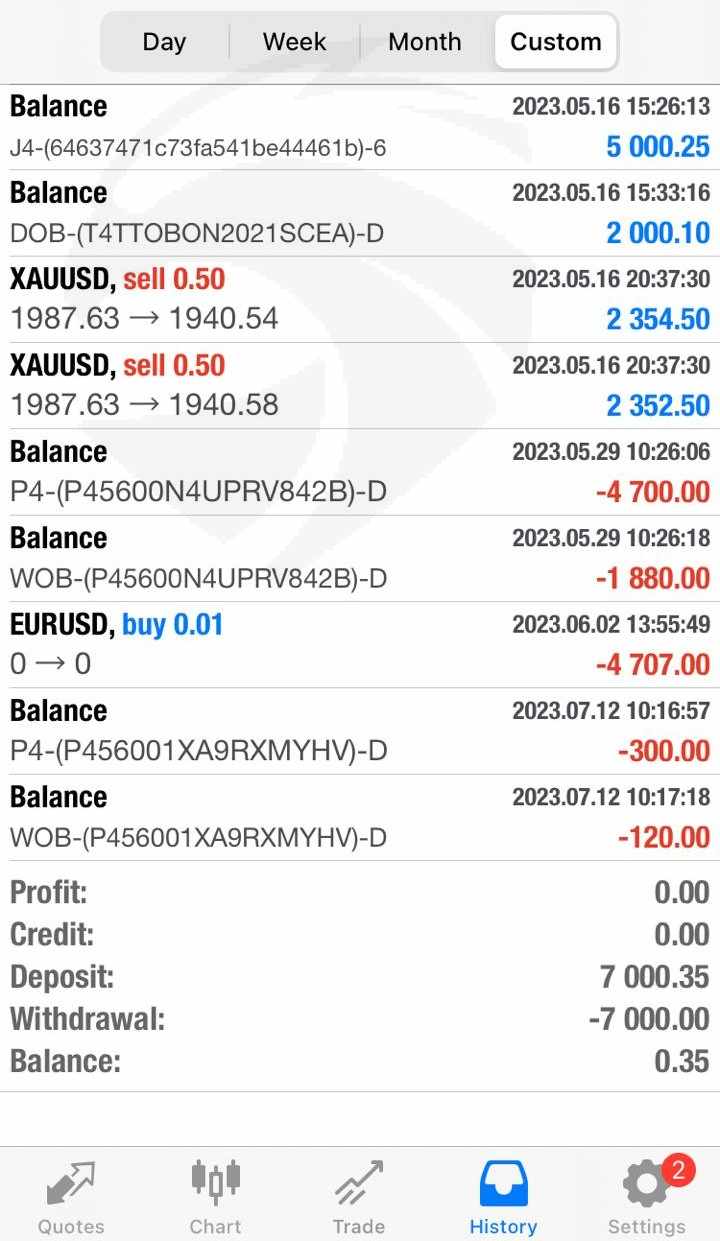Viewport: 720px width, 1241px height.
Task: View the EURUSD buy 0.01 deal
Action: point(360,645)
